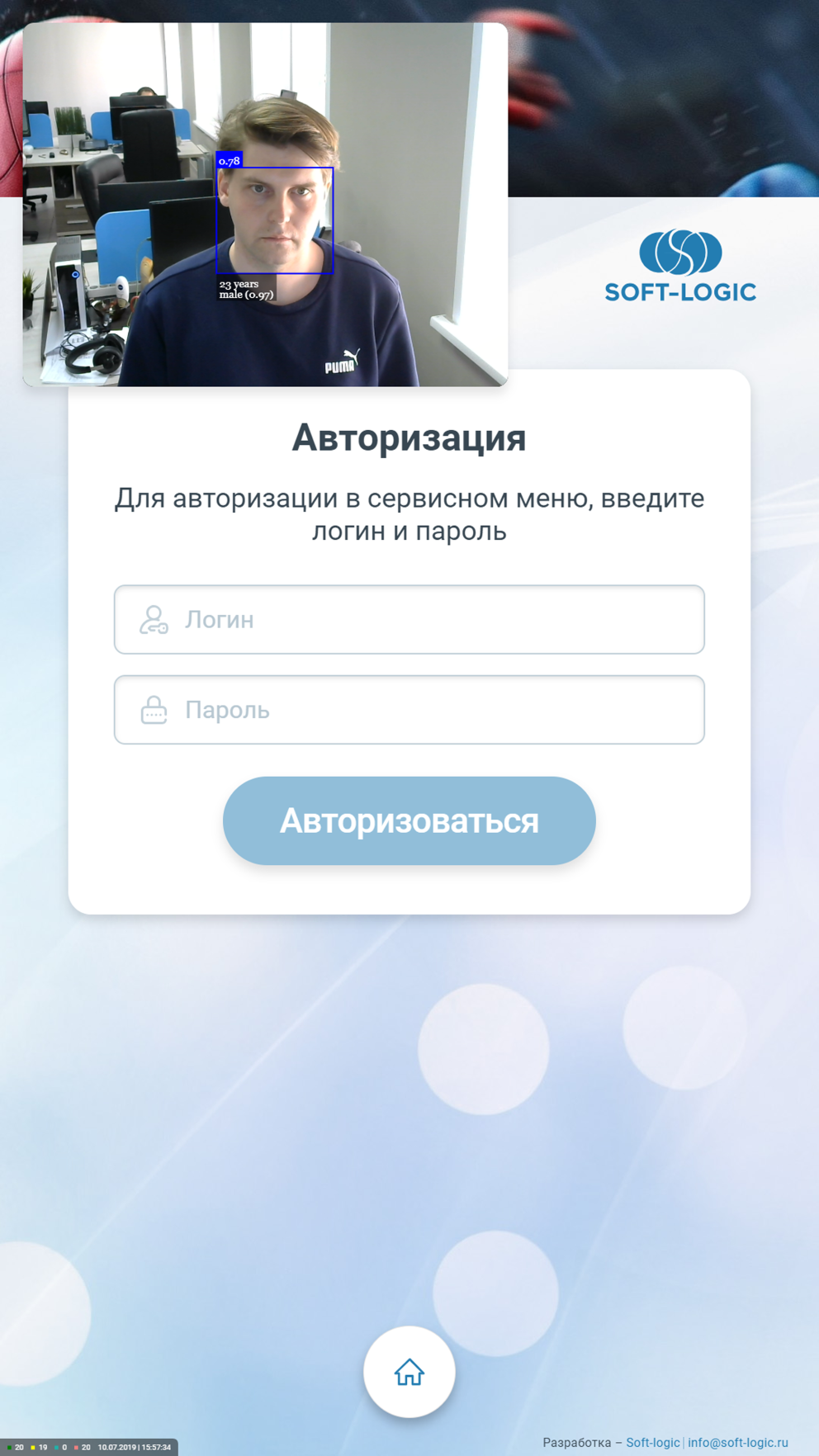Focus the Пароль password field

point(409,710)
